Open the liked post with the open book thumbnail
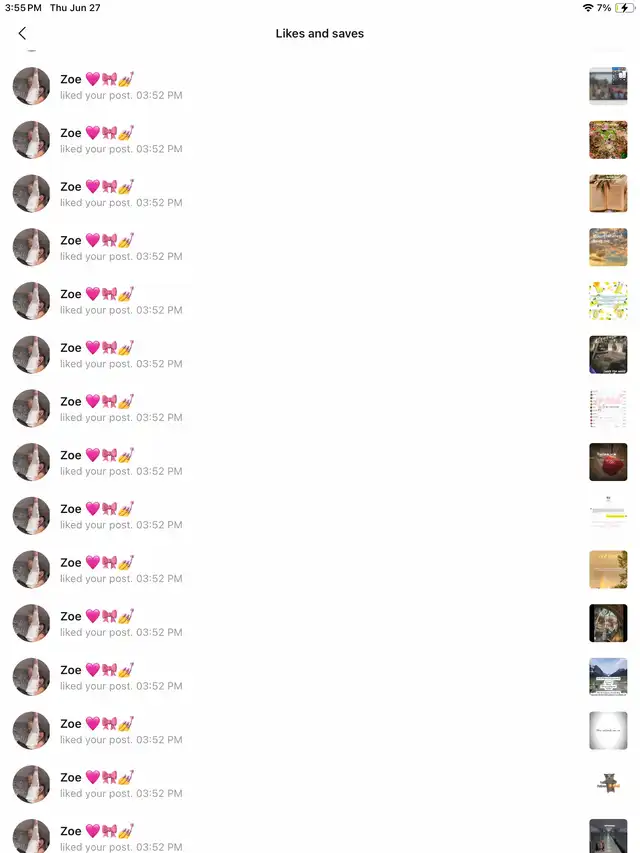This screenshot has height=853, width=640. pos(608,193)
